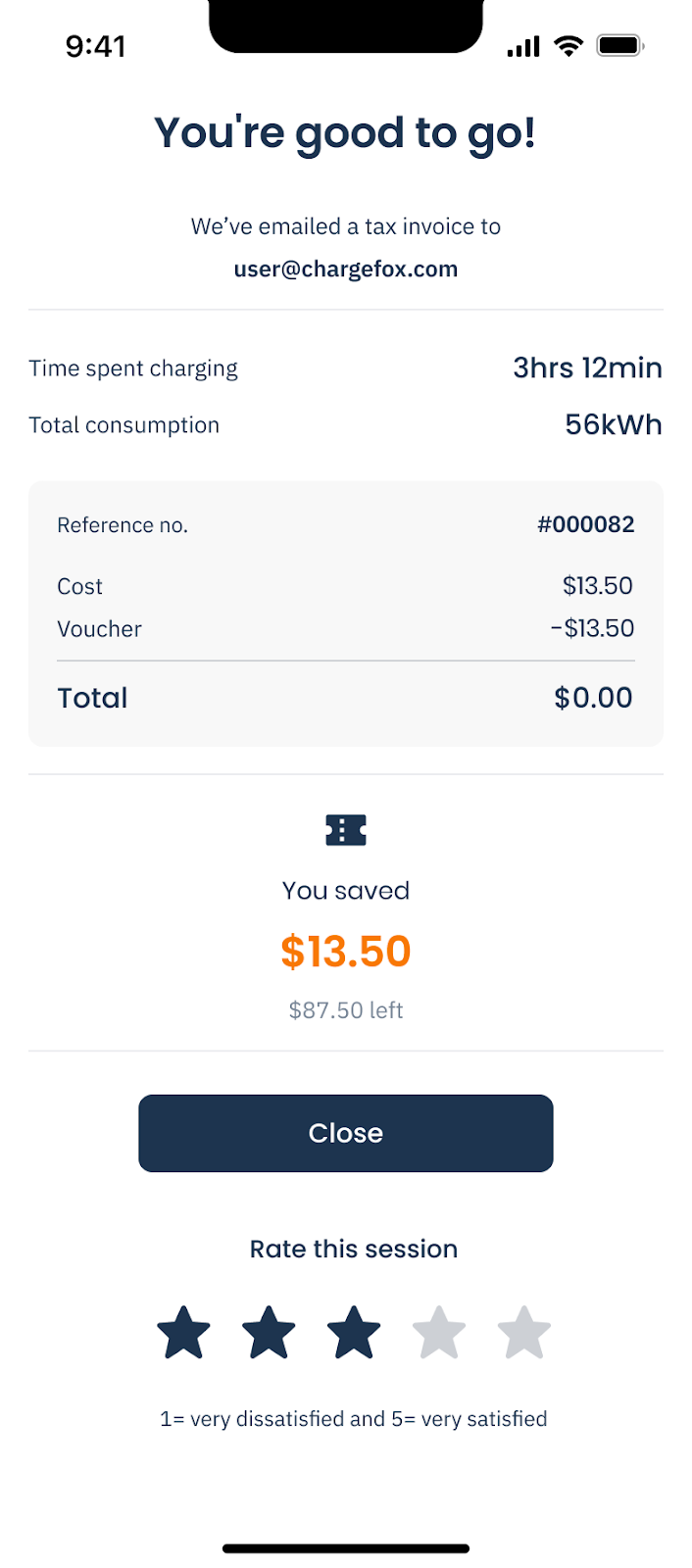Image resolution: width=692 pixels, height=1568 pixels.
Task: Give the session three stars
Action: coord(354,1333)
